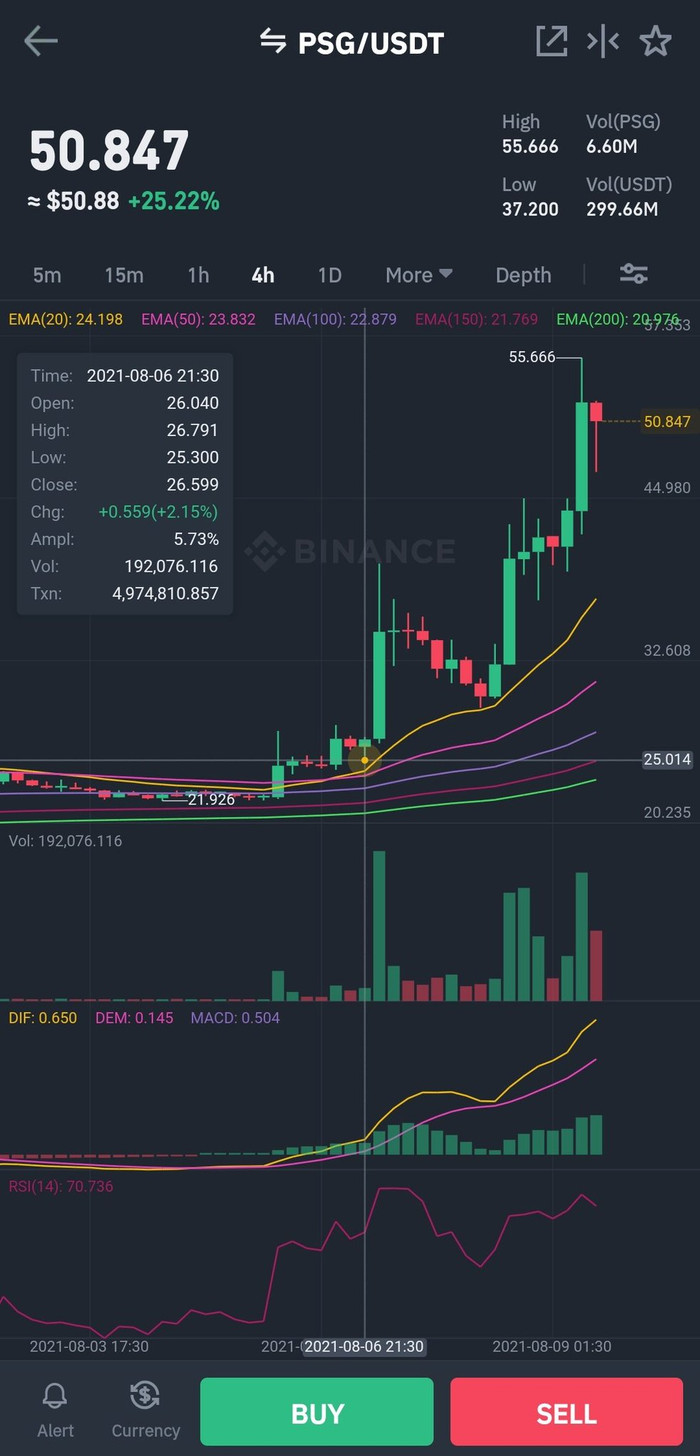700x1456 pixels.
Task: Open the share chart icon
Action: pos(551,41)
